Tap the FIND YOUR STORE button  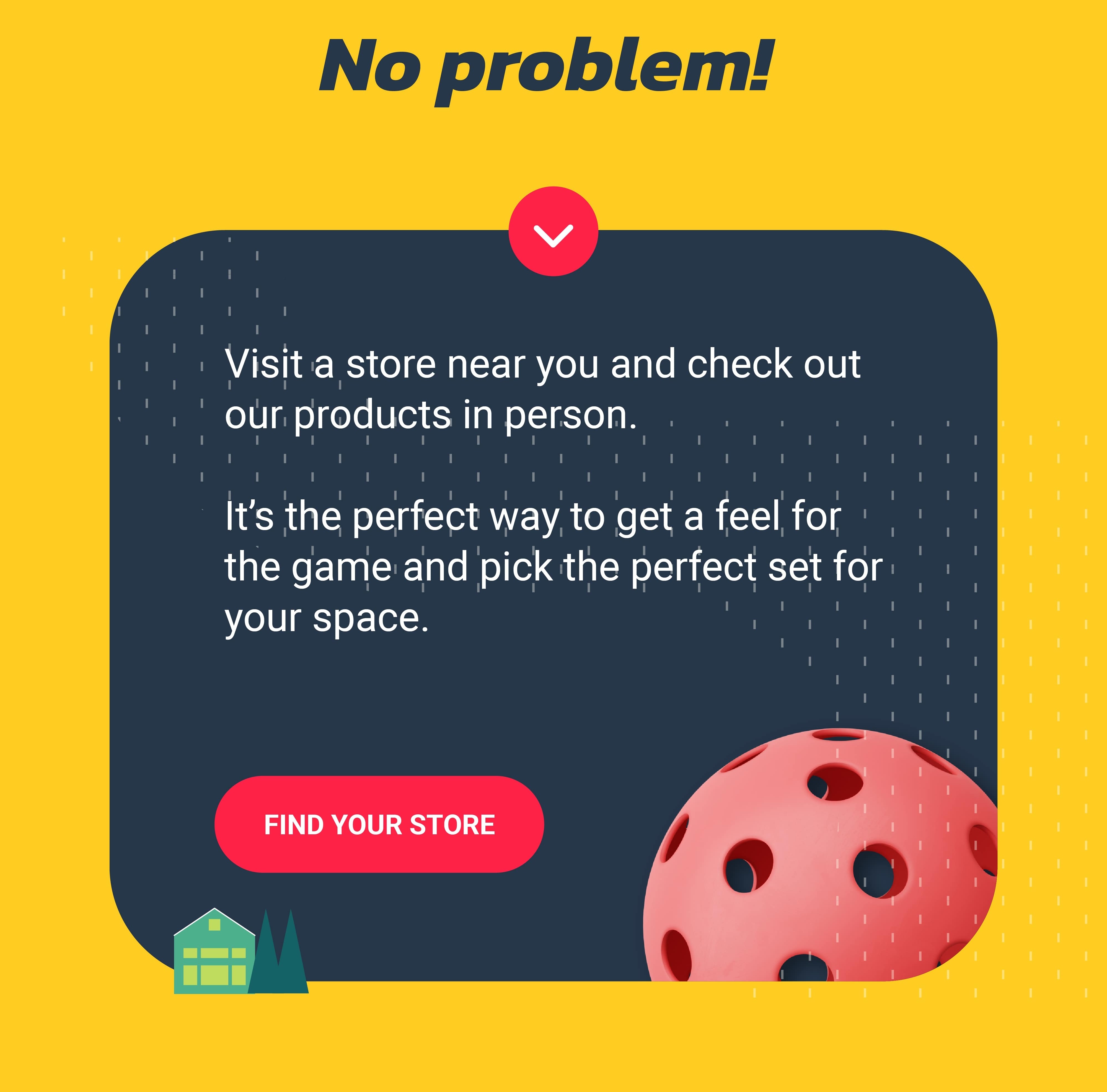(x=379, y=824)
